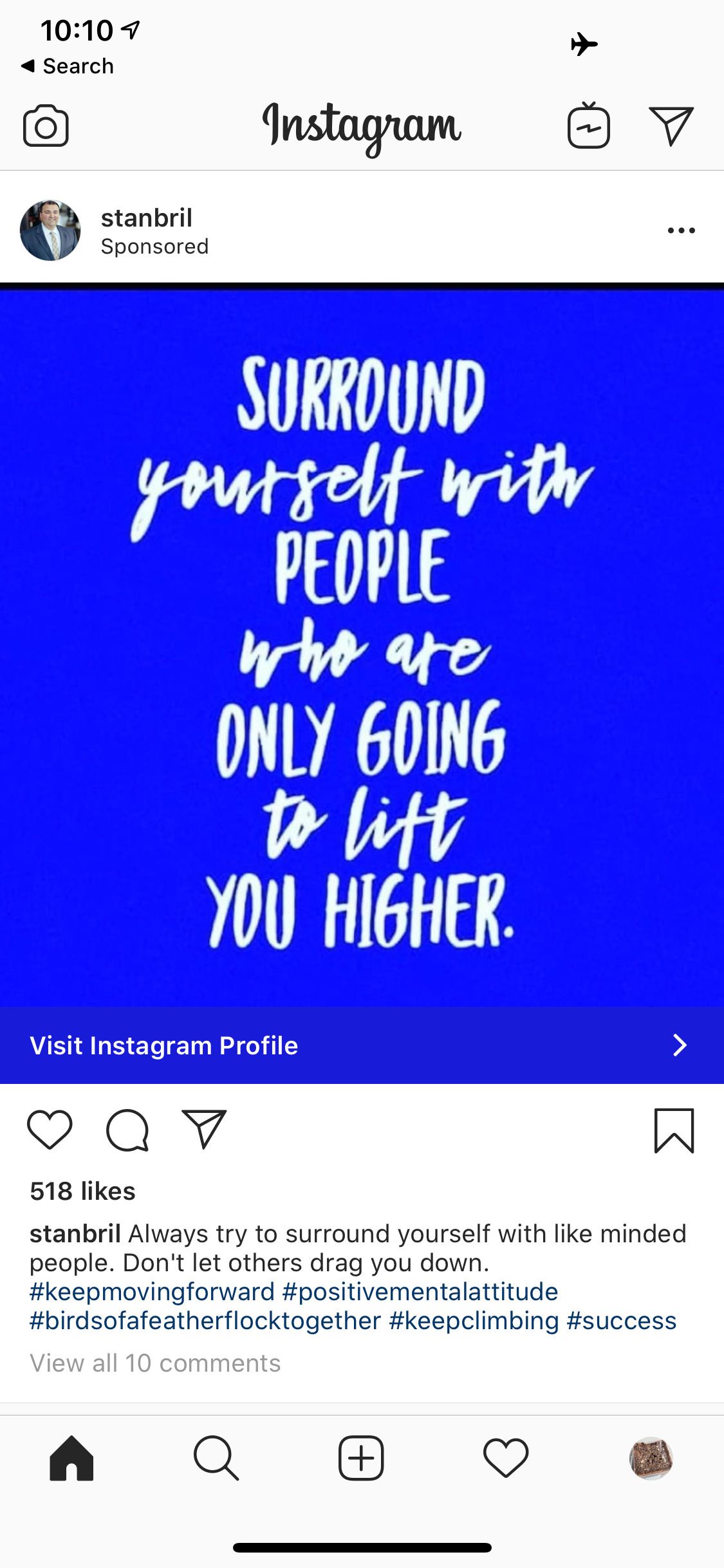Open stanbril's profile picture
This screenshot has width=724, height=1568.
tap(50, 230)
